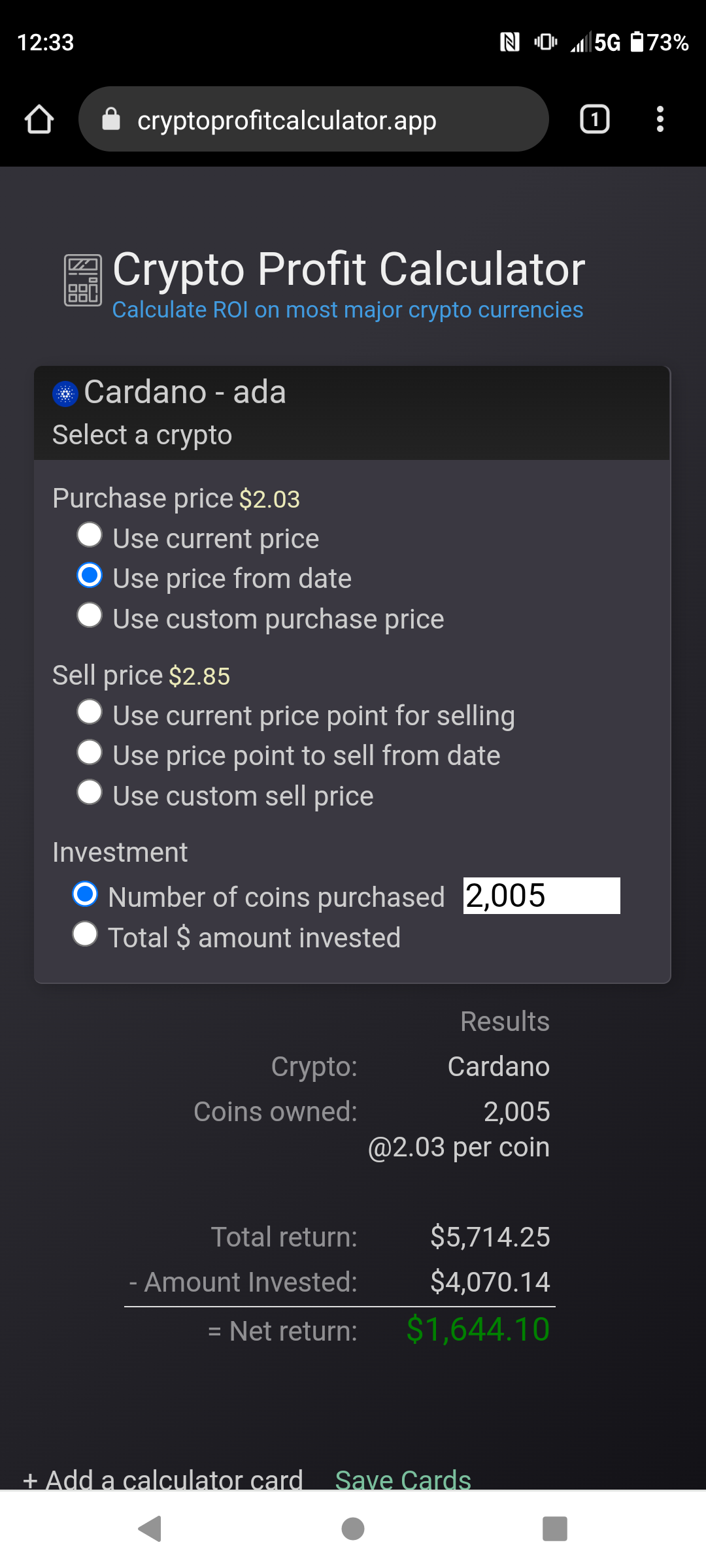
Task: Enable Use custom sell price option
Action: coord(90,792)
